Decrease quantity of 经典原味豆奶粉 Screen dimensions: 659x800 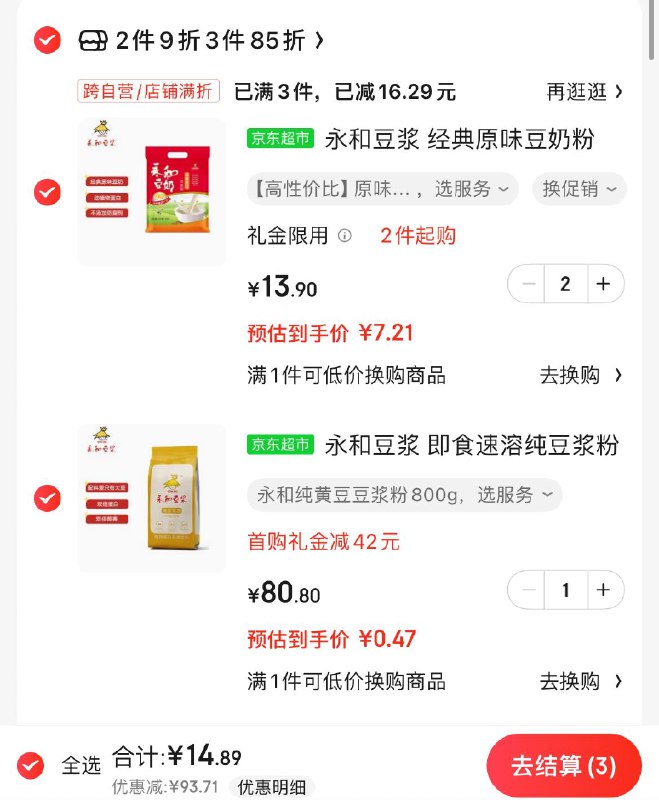(529, 284)
